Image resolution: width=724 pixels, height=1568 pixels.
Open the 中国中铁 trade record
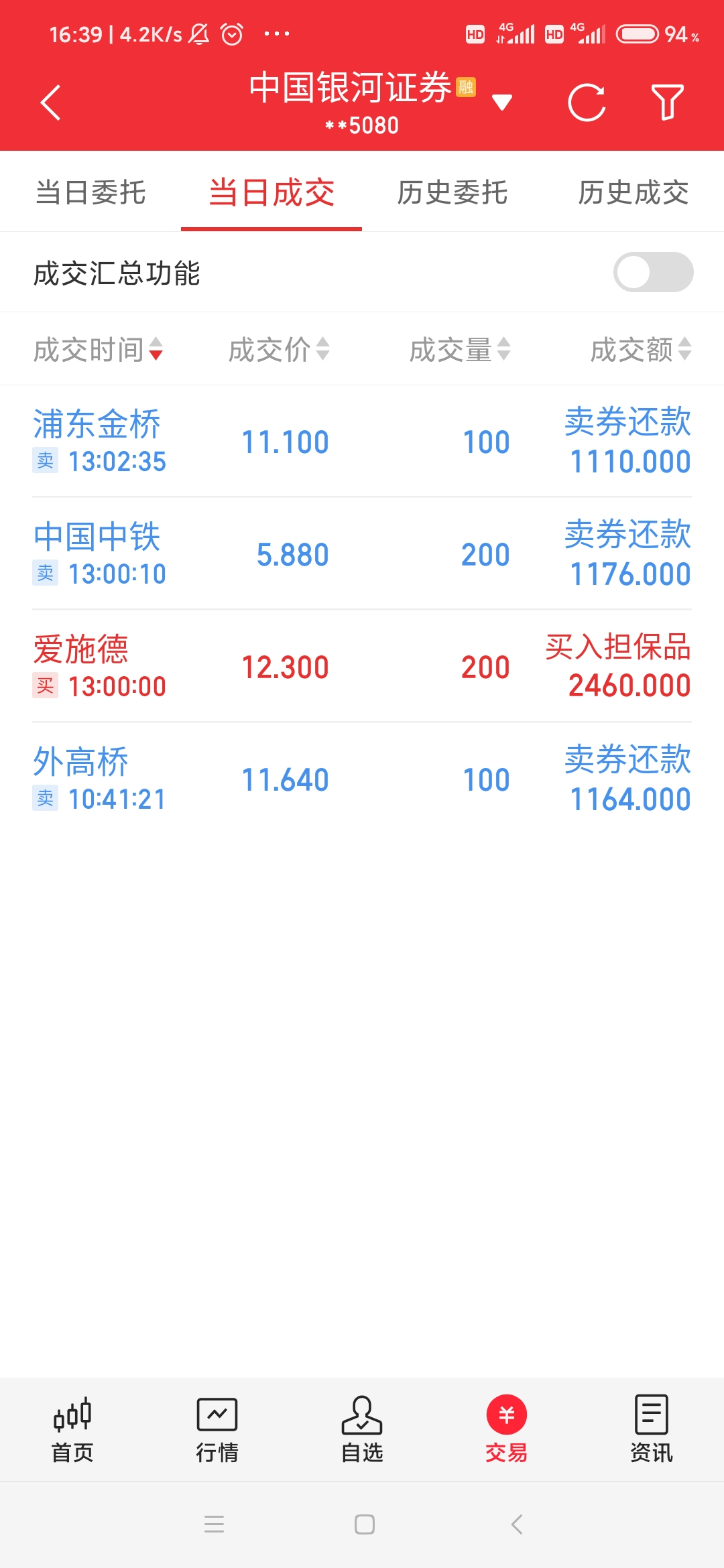tap(362, 554)
